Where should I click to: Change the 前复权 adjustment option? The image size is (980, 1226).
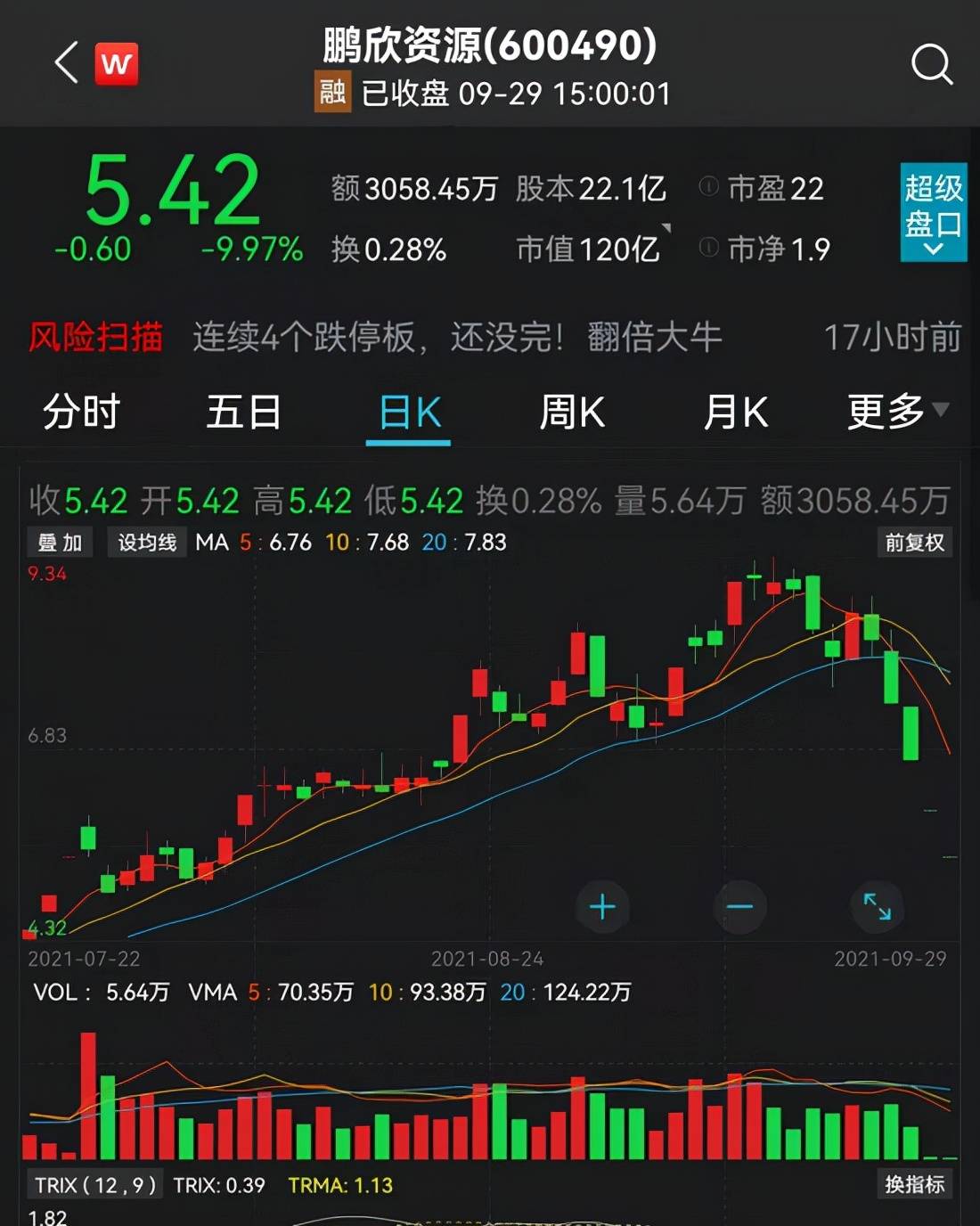pyautogui.click(x=914, y=543)
